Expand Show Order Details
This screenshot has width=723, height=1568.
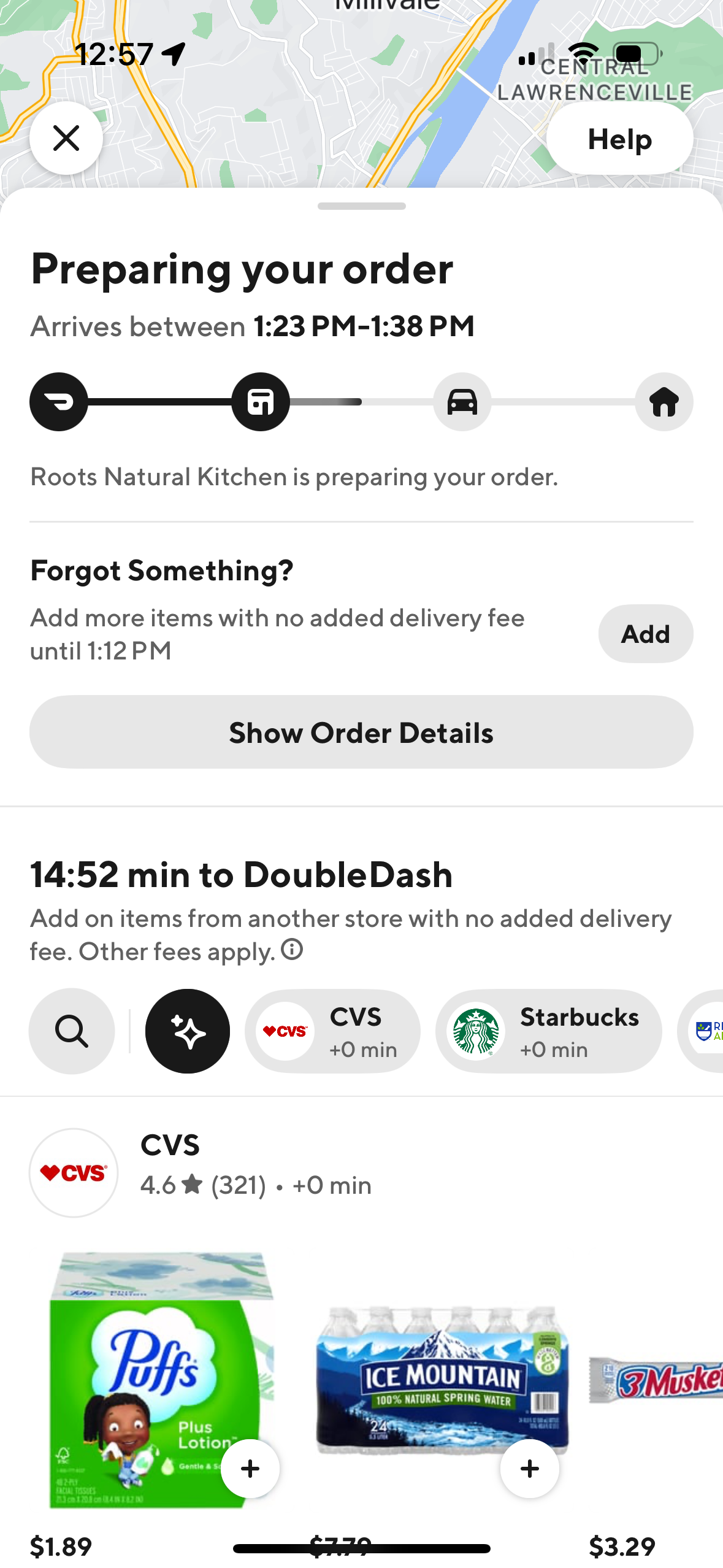pyautogui.click(x=361, y=732)
